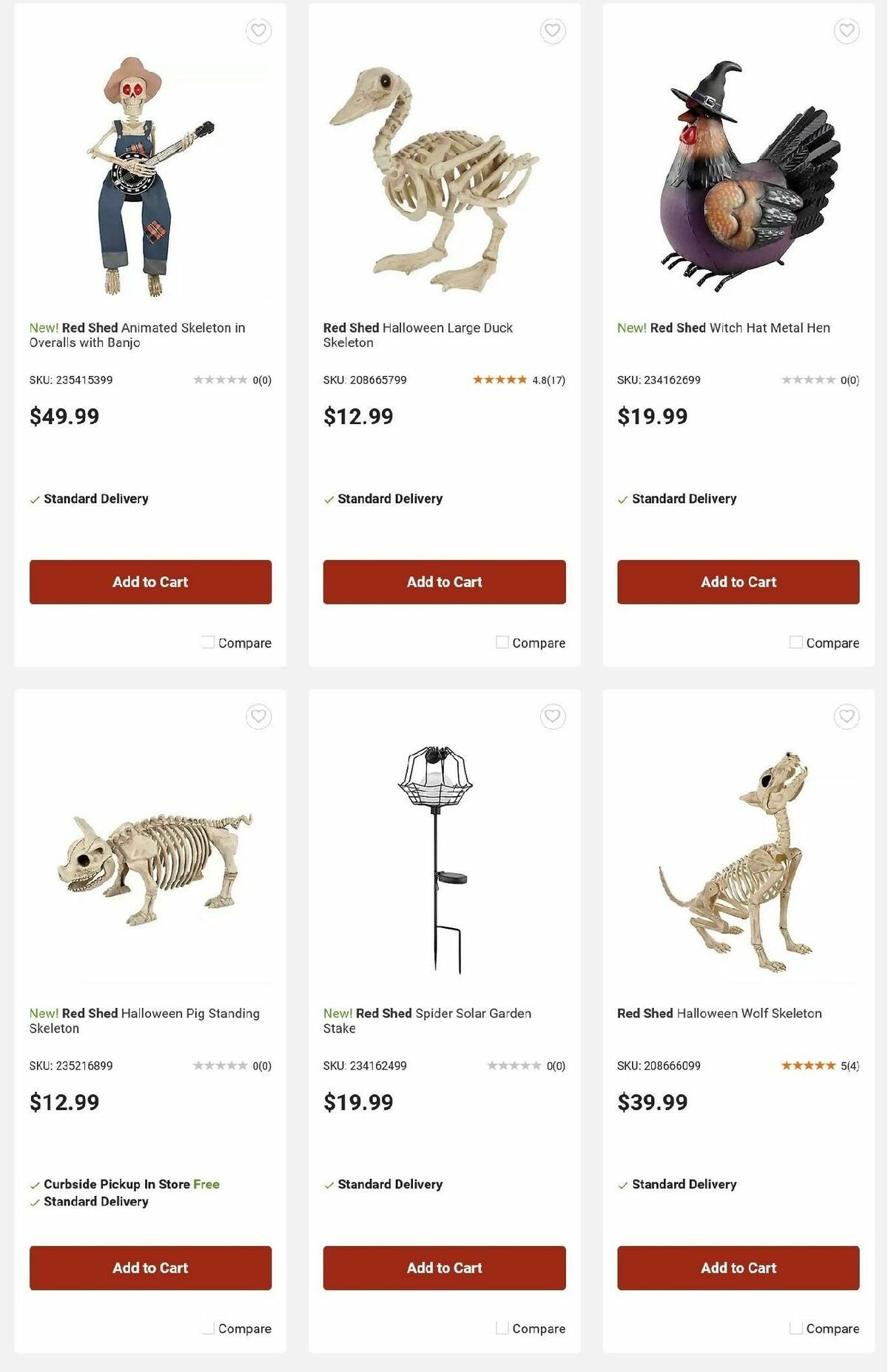This screenshot has width=888, height=1372.
Task: Enable Compare for the Witch Hat Metal Hen
Action: (x=795, y=642)
